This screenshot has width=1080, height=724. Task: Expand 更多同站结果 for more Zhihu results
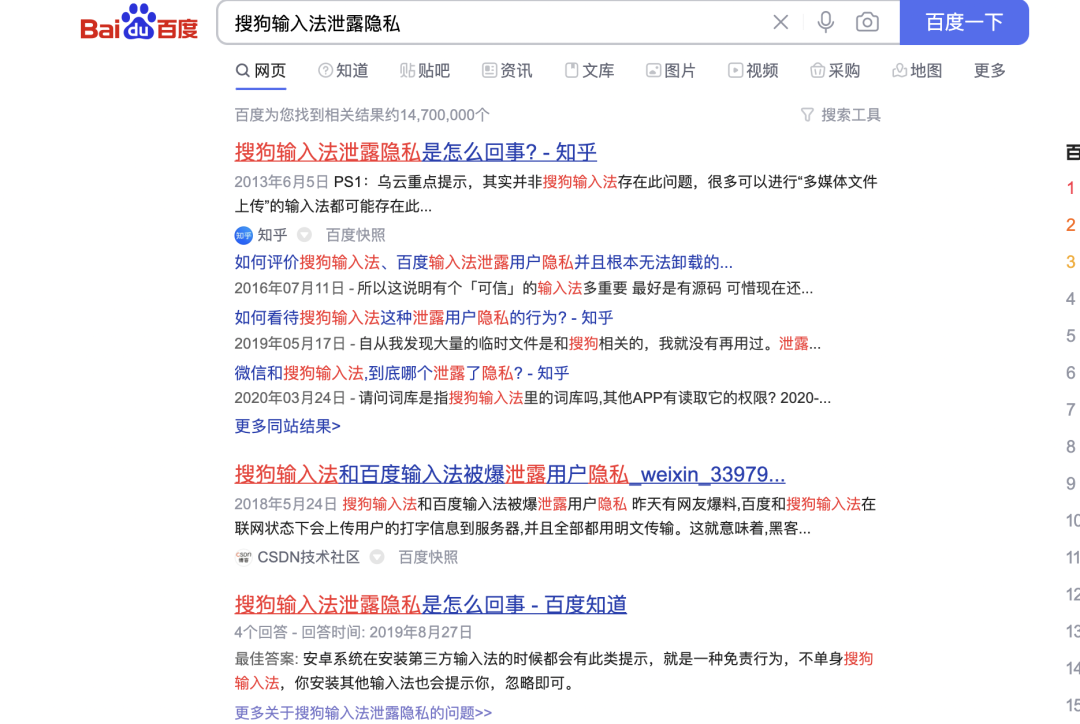pyautogui.click(x=287, y=426)
